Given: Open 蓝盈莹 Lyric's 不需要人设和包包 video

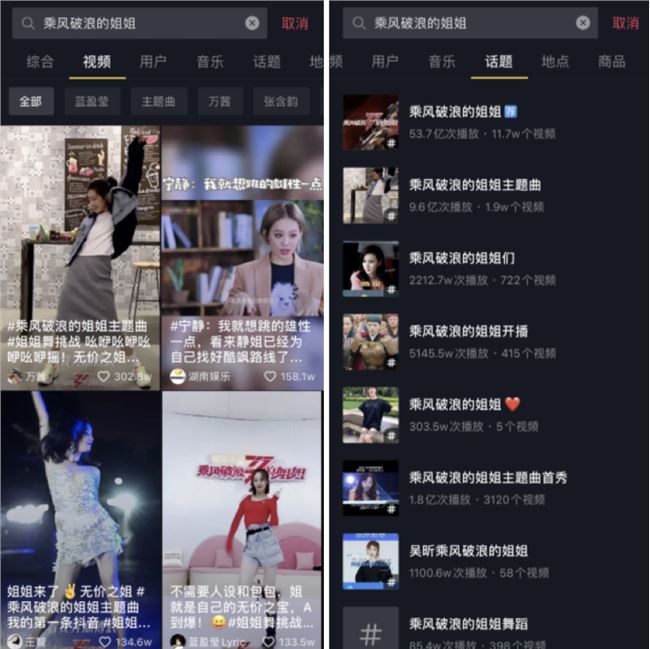Looking at the screenshot, I should pyautogui.click(x=242, y=515).
